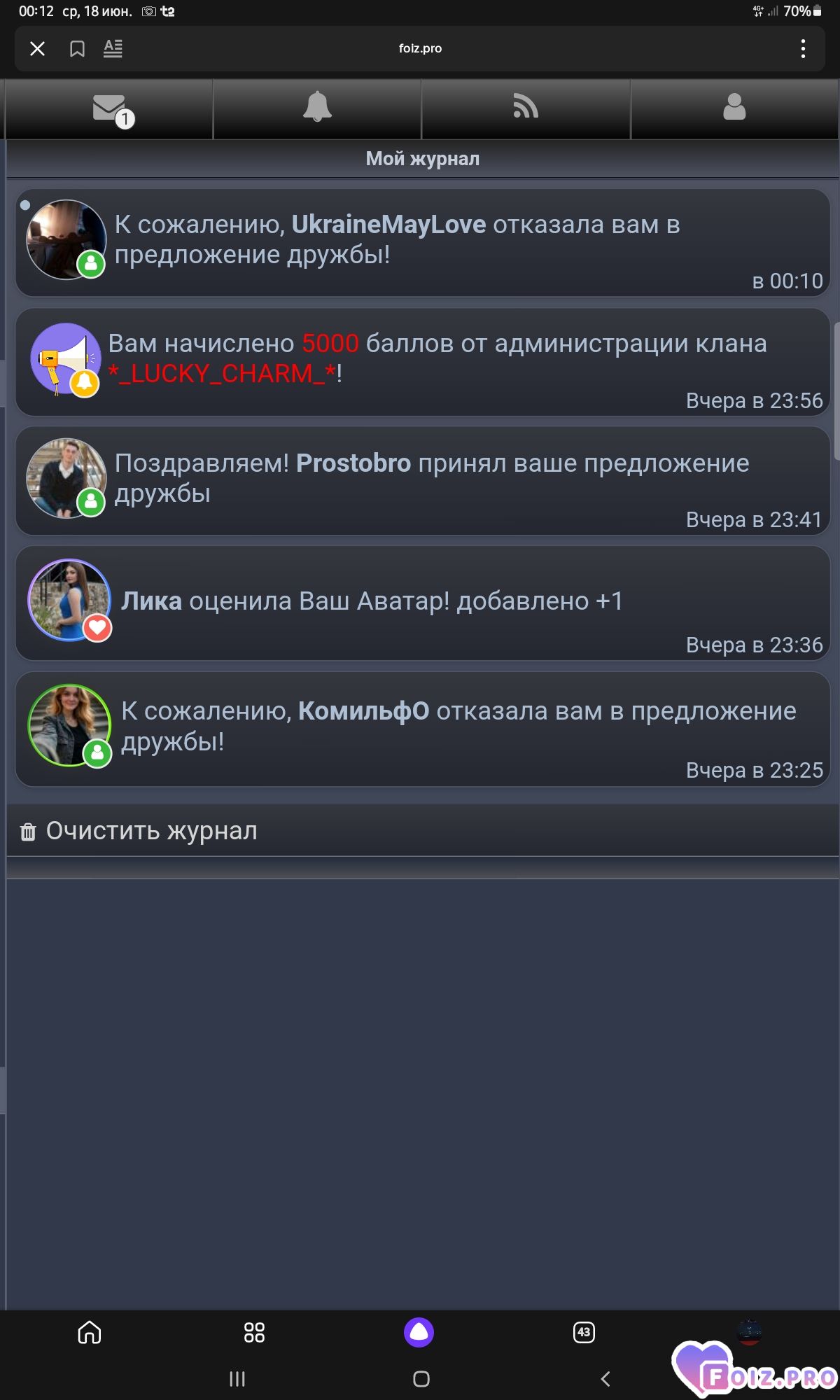The image size is (840, 1400).
Task: Open UkraineMayLove's profile link
Action: click(x=388, y=224)
